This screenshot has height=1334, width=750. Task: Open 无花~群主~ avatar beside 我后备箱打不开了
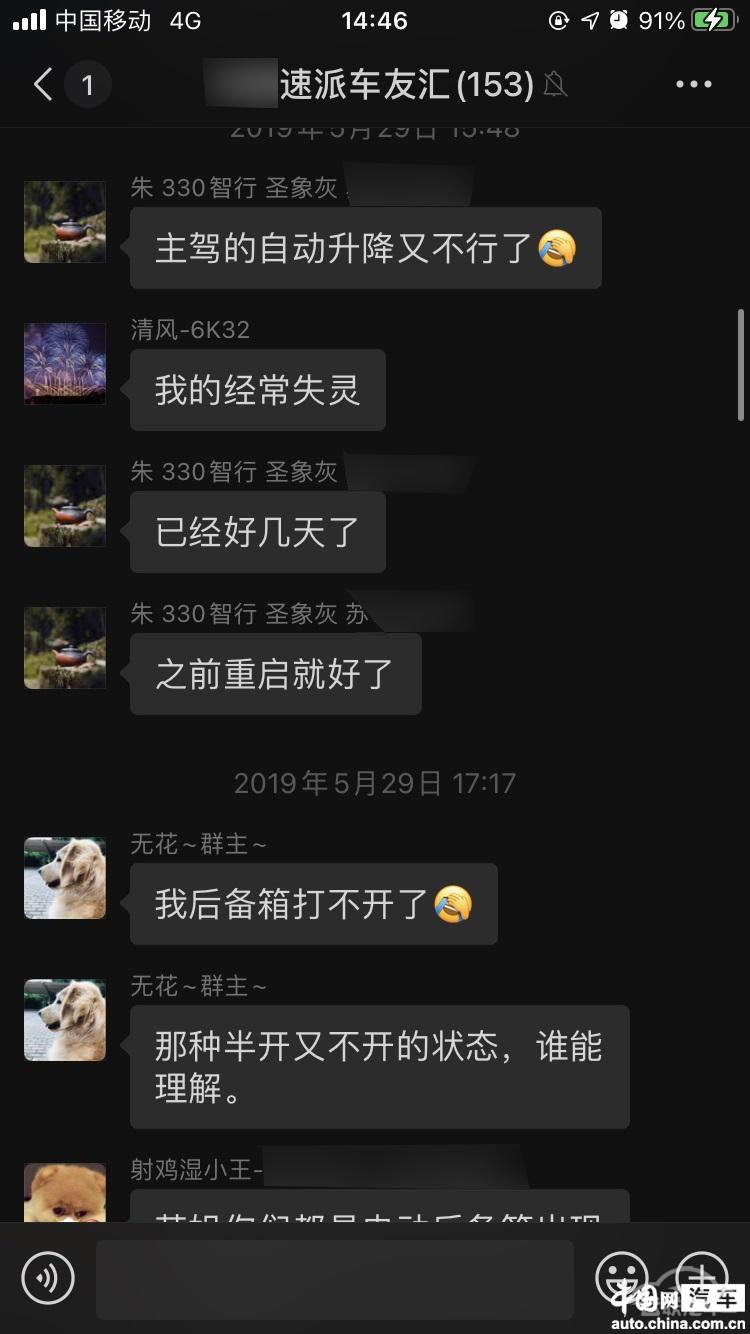coord(65,878)
